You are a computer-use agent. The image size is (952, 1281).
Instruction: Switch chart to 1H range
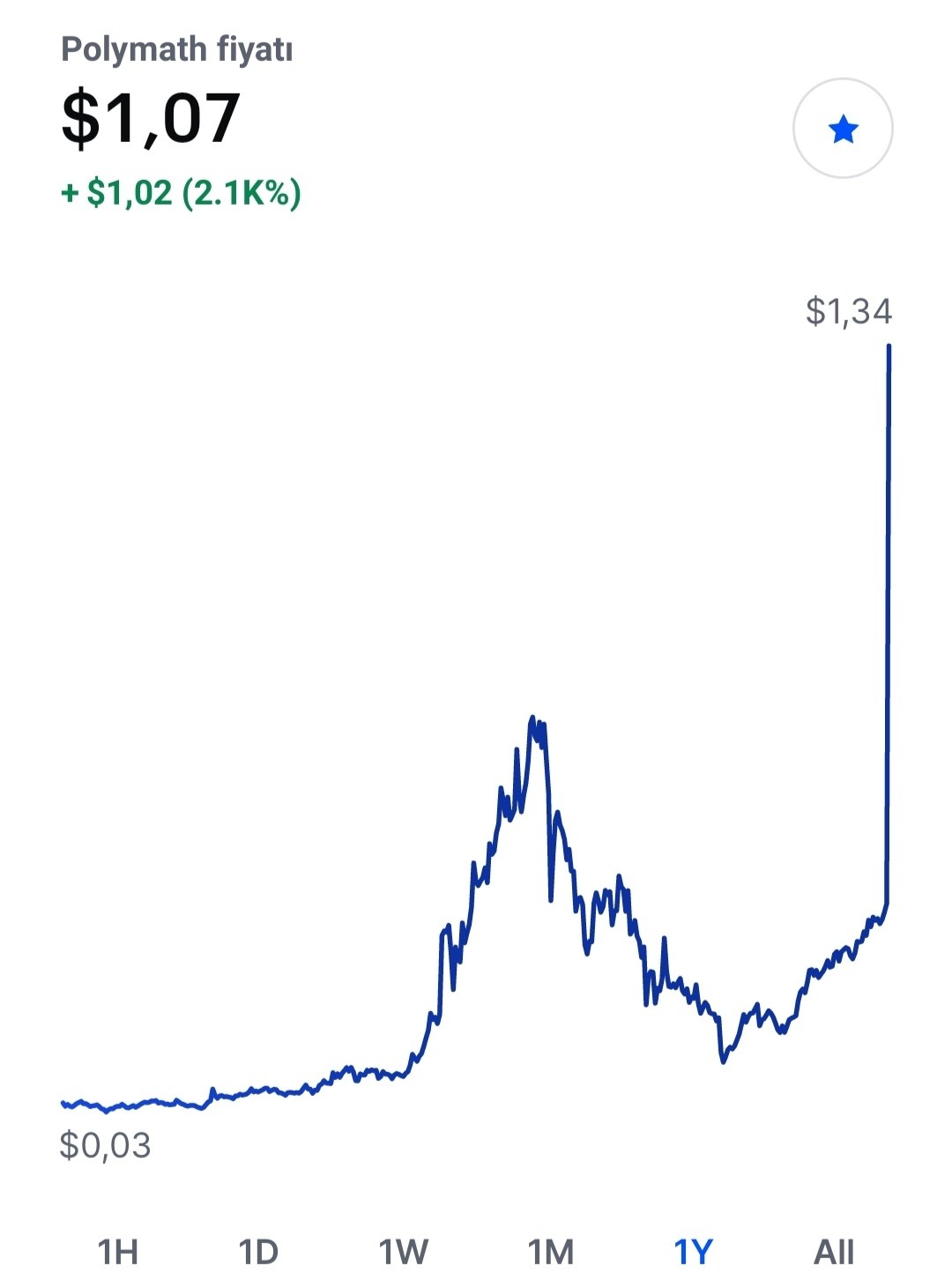[118, 1251]
